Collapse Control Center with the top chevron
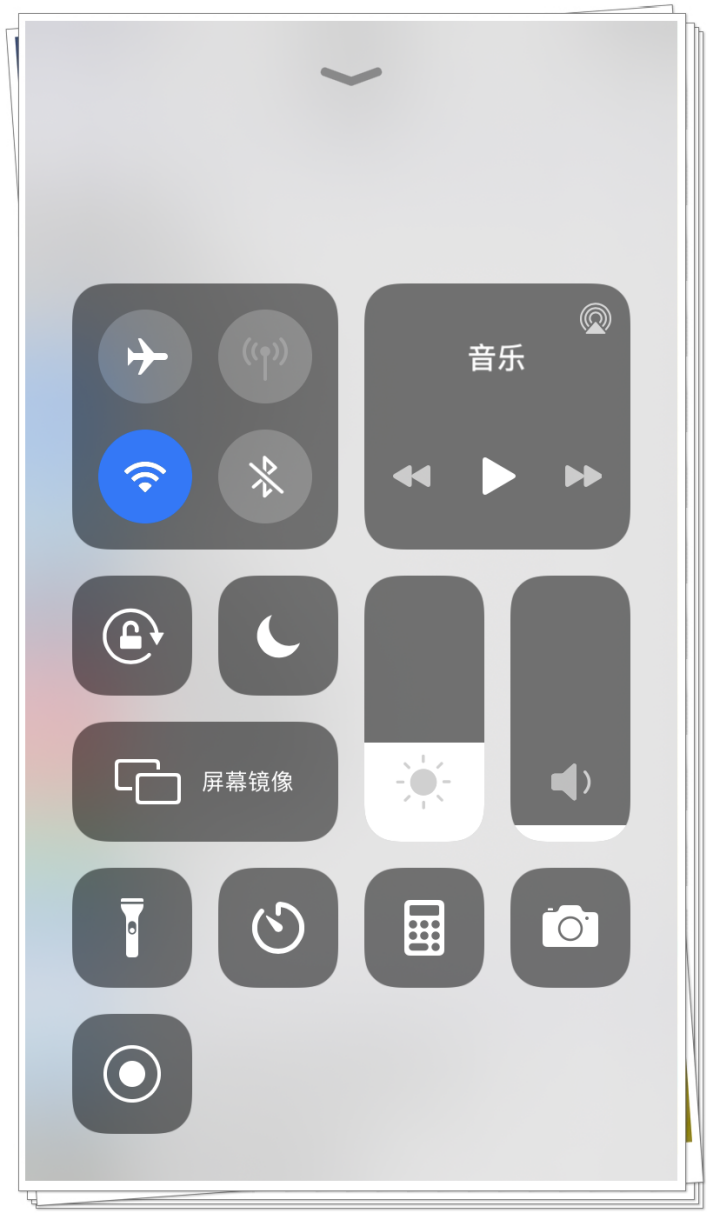This screenshot has width=713, height=1213. 351,75
